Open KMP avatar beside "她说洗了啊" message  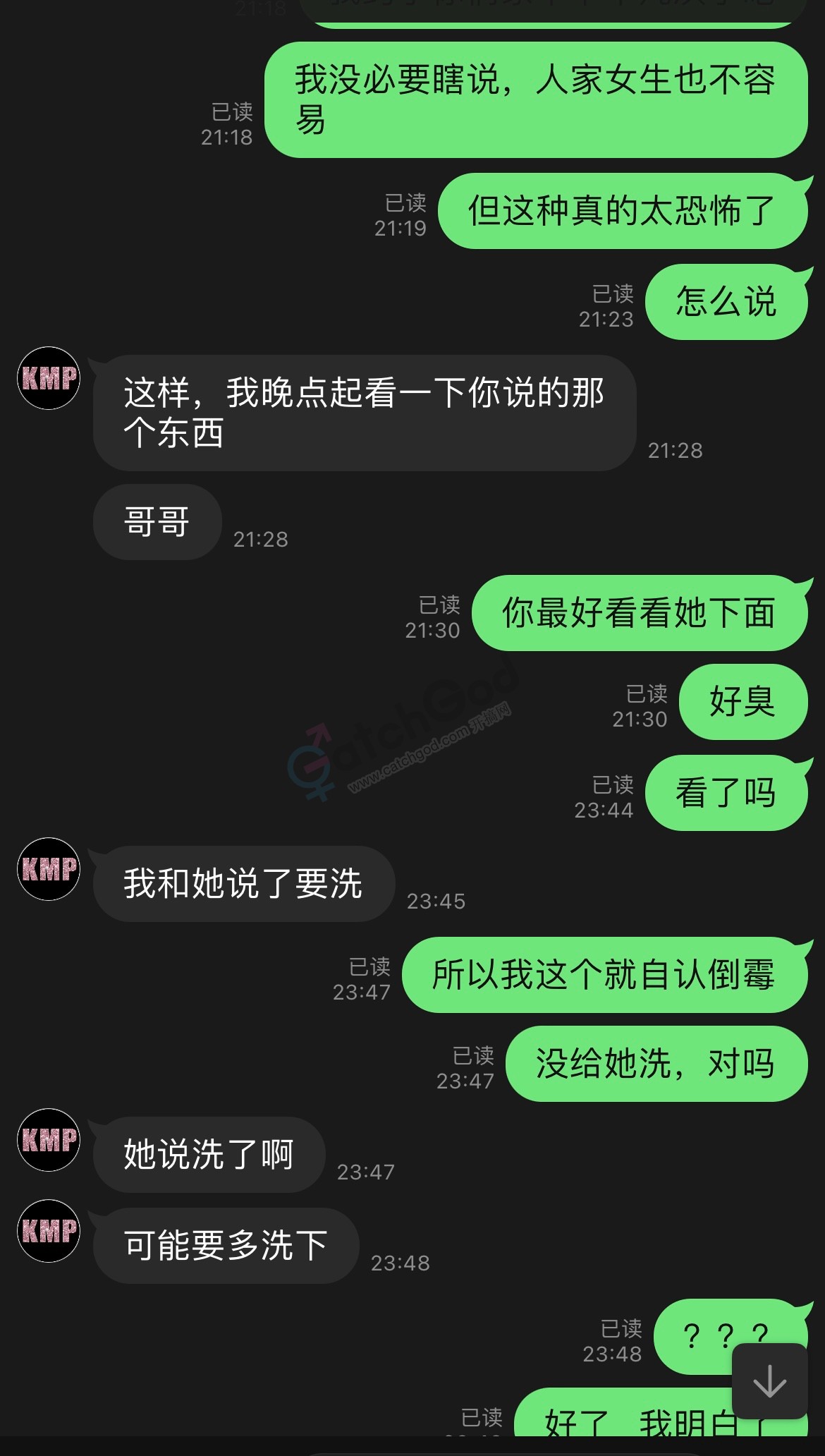point(49,1140)
